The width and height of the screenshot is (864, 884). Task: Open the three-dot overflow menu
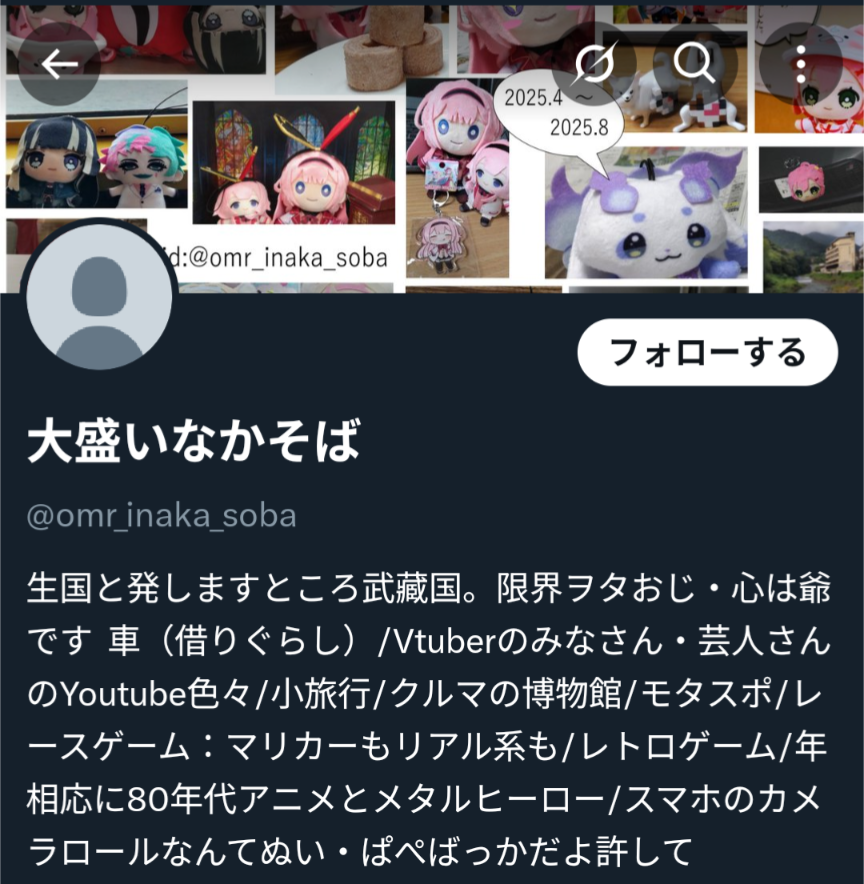pos(799,64)
